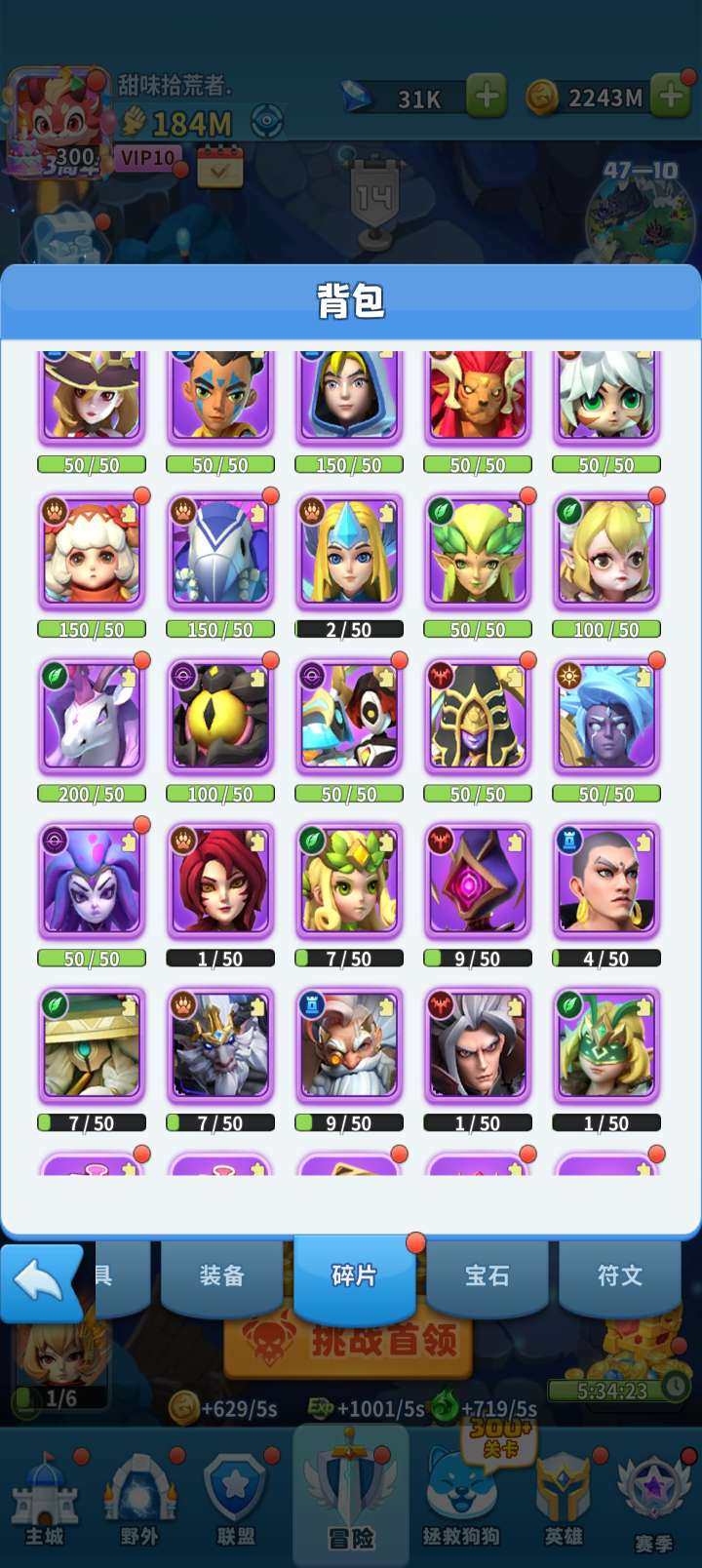Select the 碎片 tab
This screenshot has height=1568, width=702.
354,1275
